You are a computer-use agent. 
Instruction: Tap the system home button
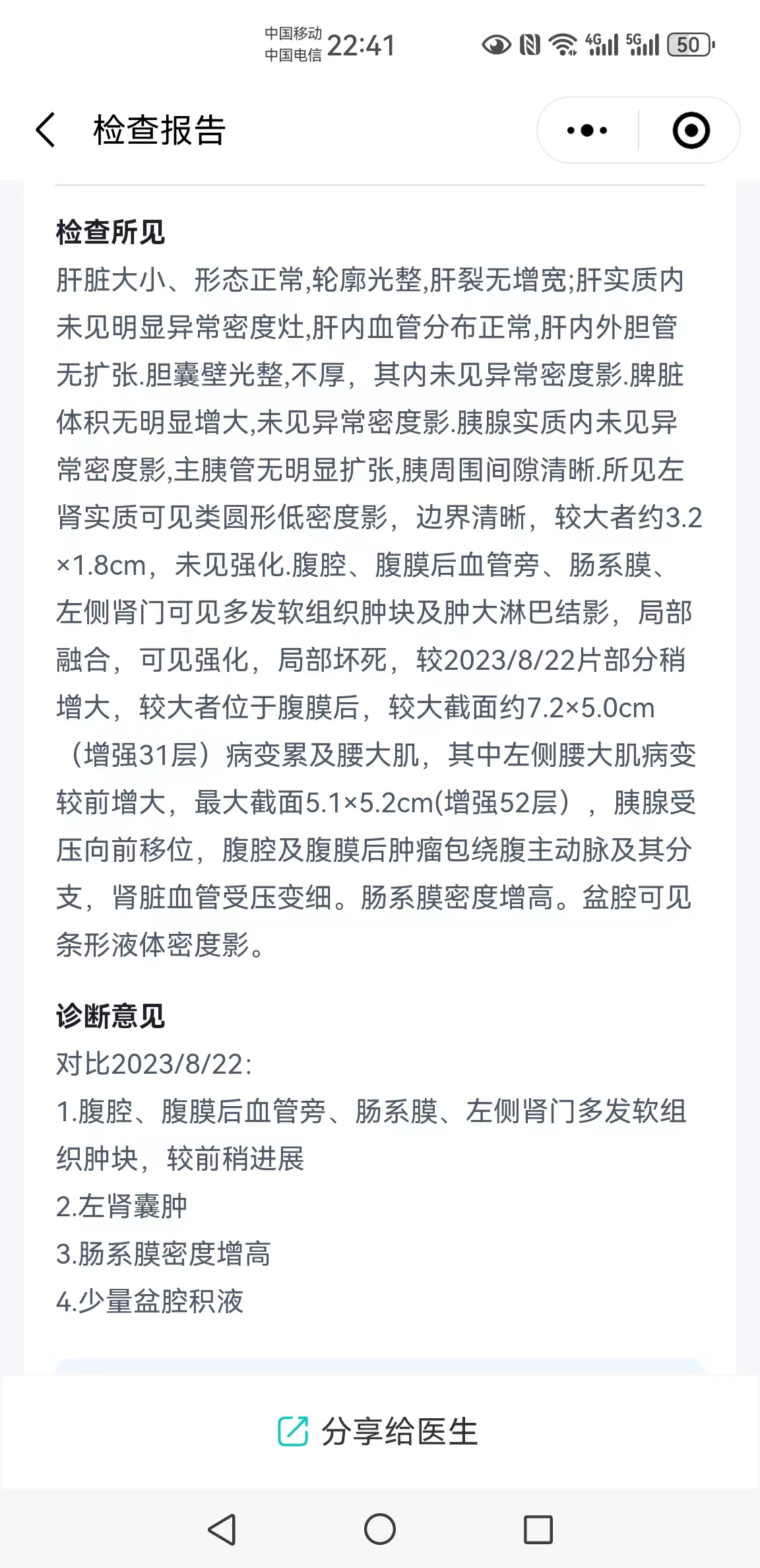pos(380,1529)
